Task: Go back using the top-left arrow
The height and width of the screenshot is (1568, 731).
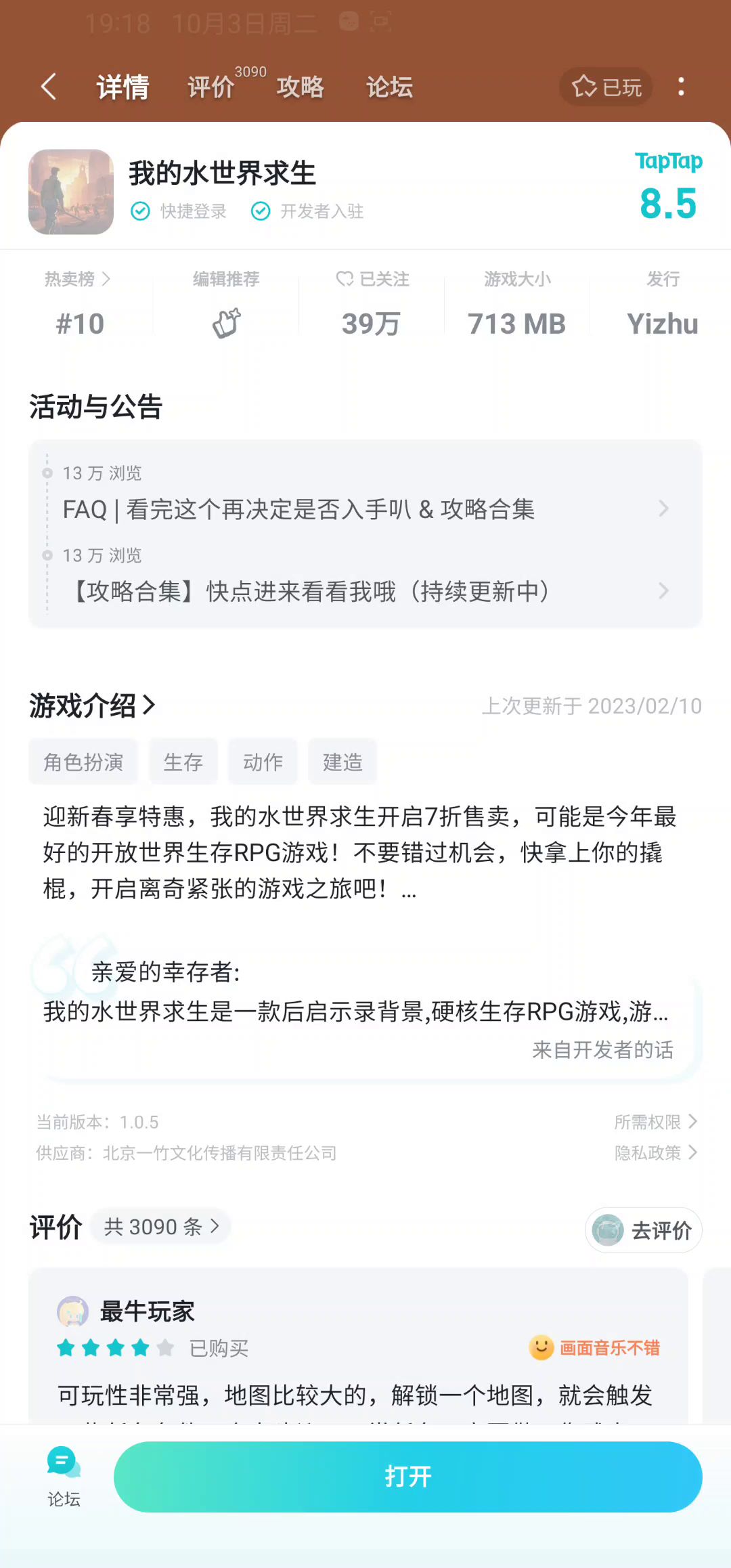Action: tap(49, 87)
